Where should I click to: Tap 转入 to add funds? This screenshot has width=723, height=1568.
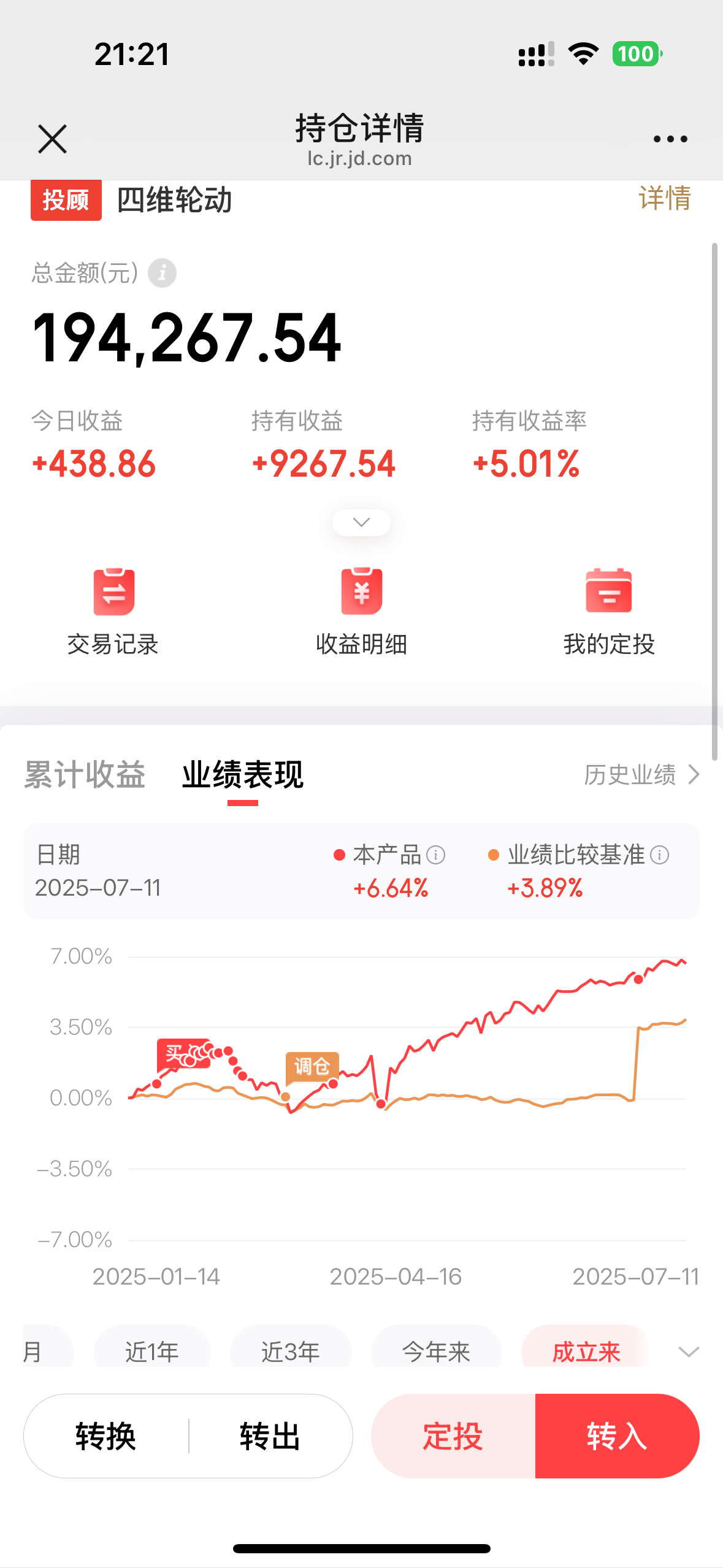coord(617,1436)
